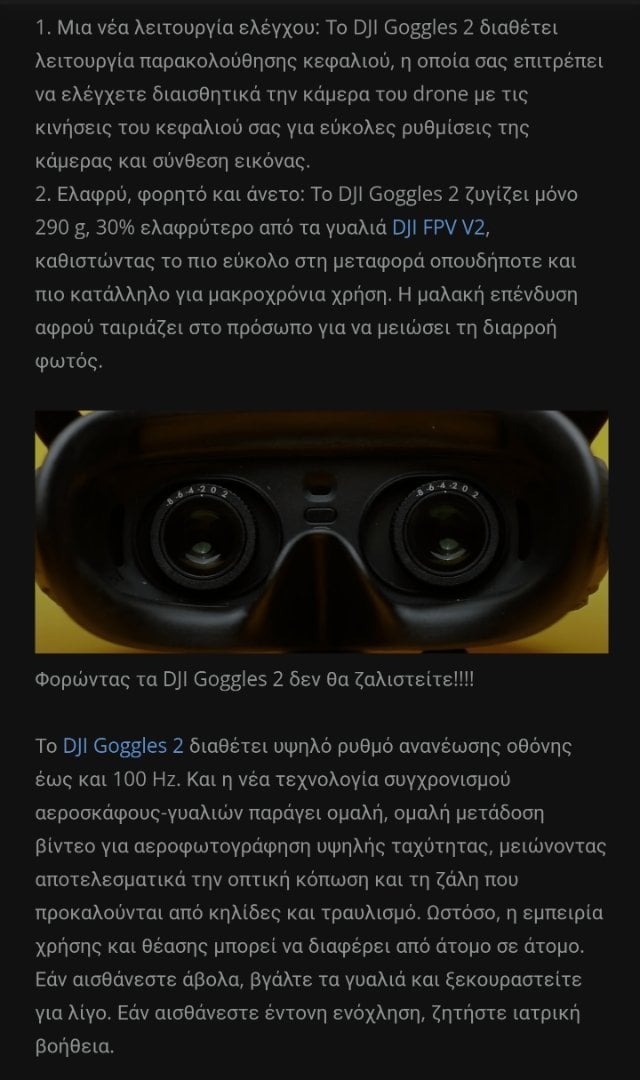640x1080 pixels.
Task: Follow the DJI Goggles 2 link
Action: click(123, 746)
